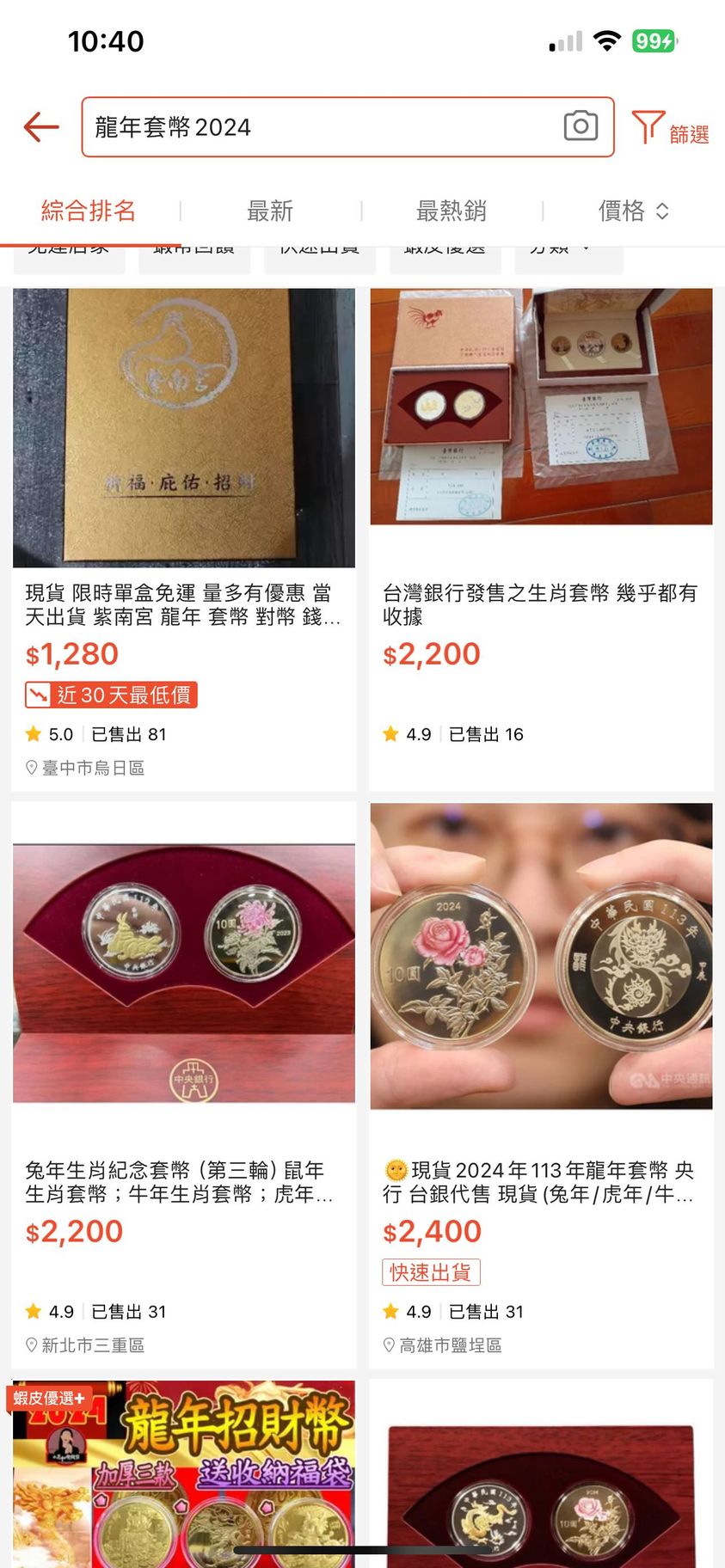Select the 最熱銷 sorting tab
This screenshot has width=725, height=1568.
coord(452,211)
